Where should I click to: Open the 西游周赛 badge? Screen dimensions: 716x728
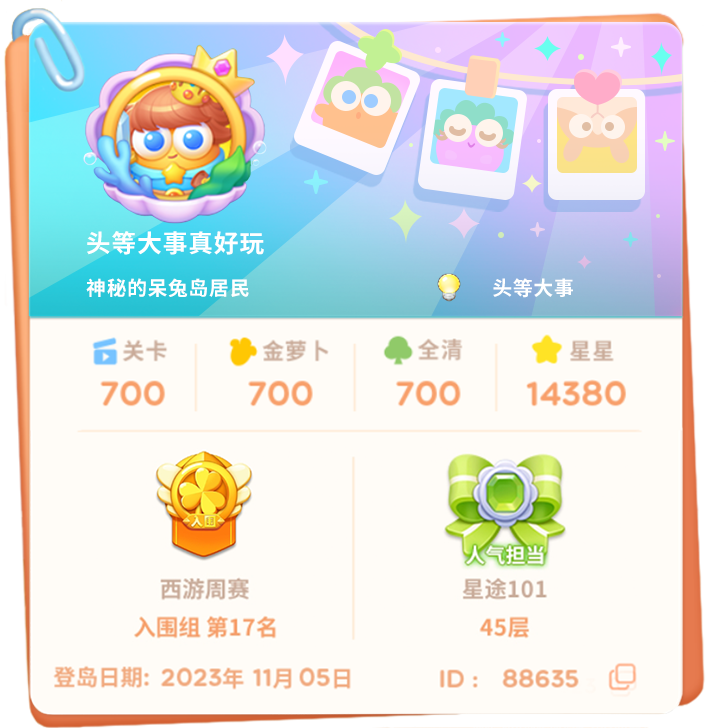[x=204, y=509]
